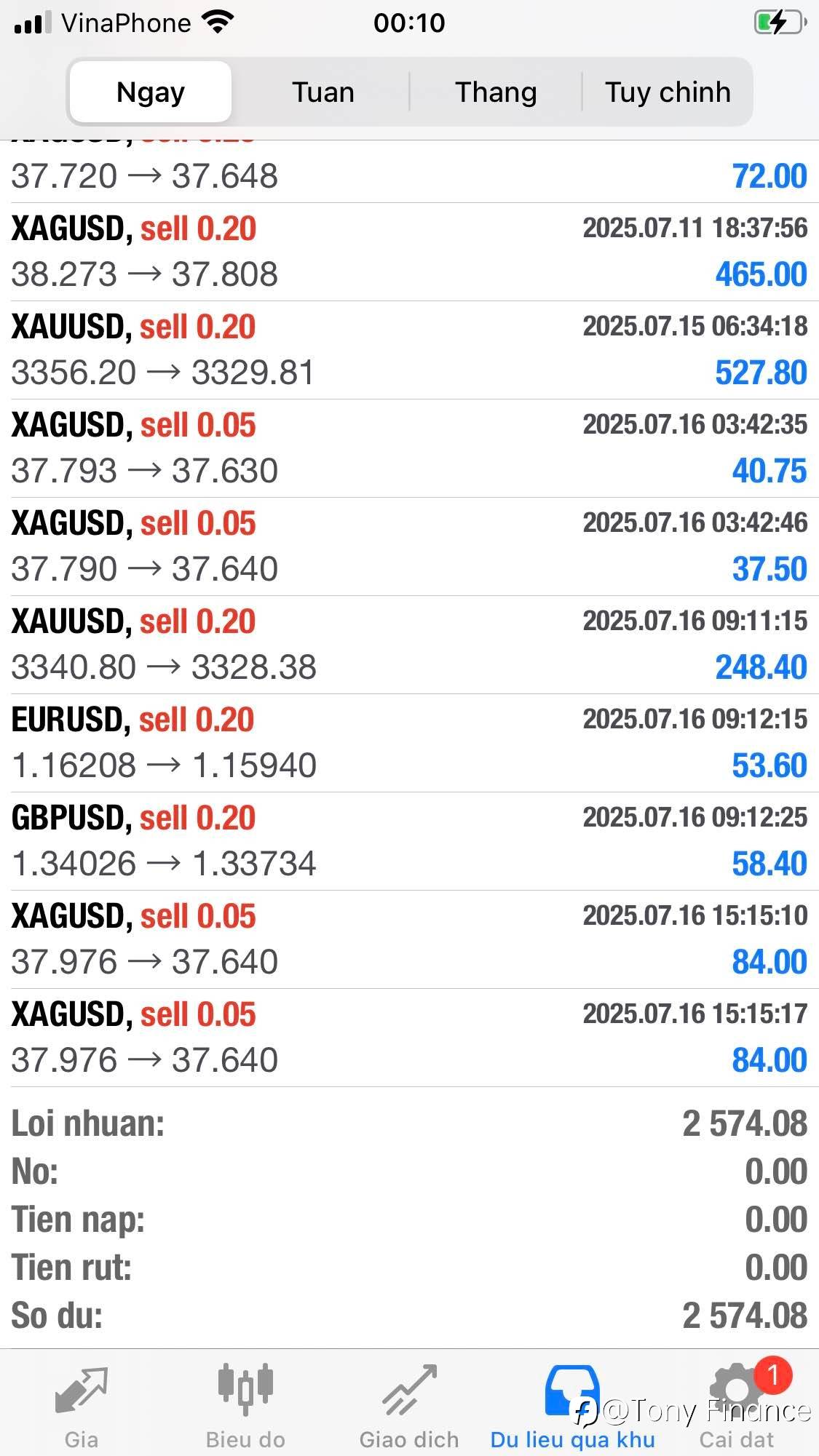This screenshot has width=819, height=1456.
Task: Open the EURUSD sell 0.20 trade row
Action: [409, 743]
